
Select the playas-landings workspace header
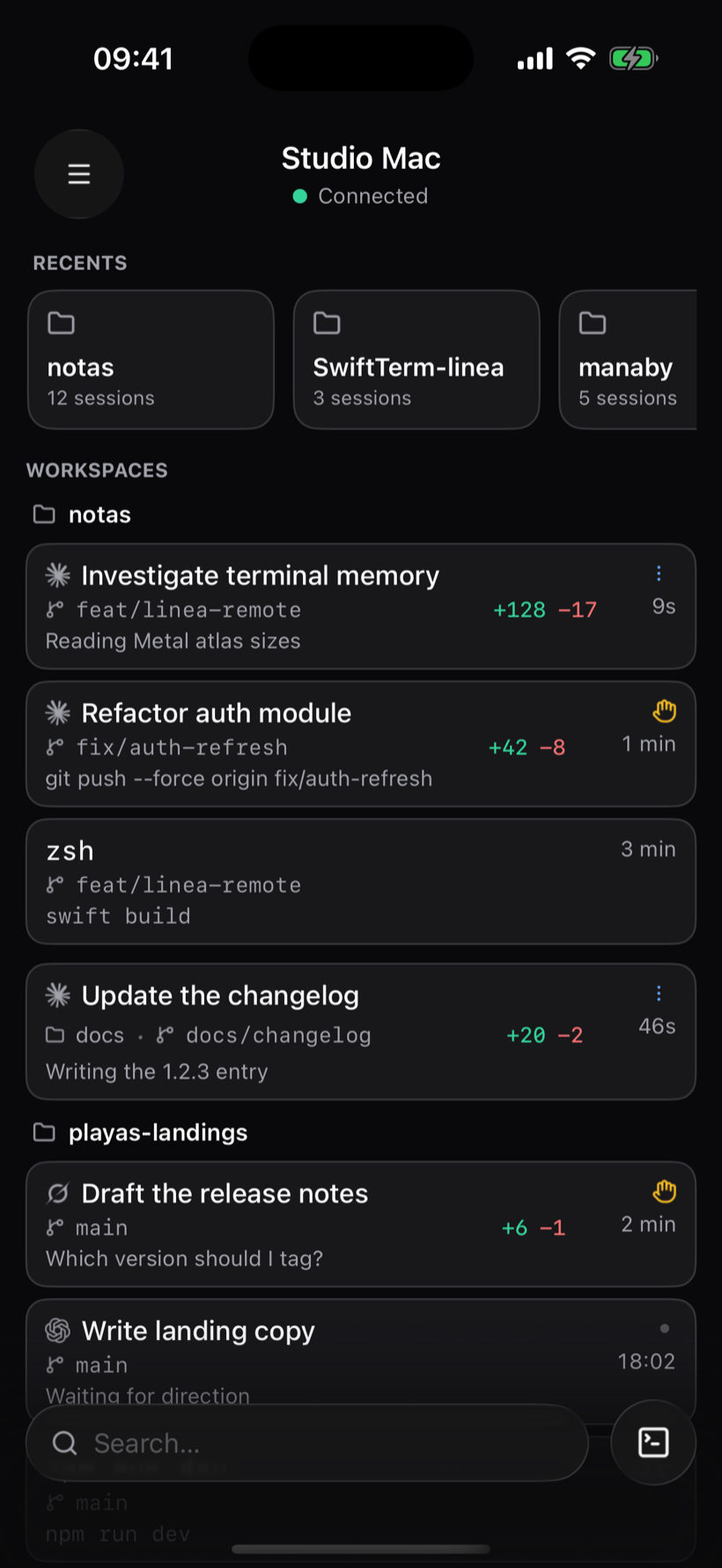pyautogui.click(x=140, y=1132)
